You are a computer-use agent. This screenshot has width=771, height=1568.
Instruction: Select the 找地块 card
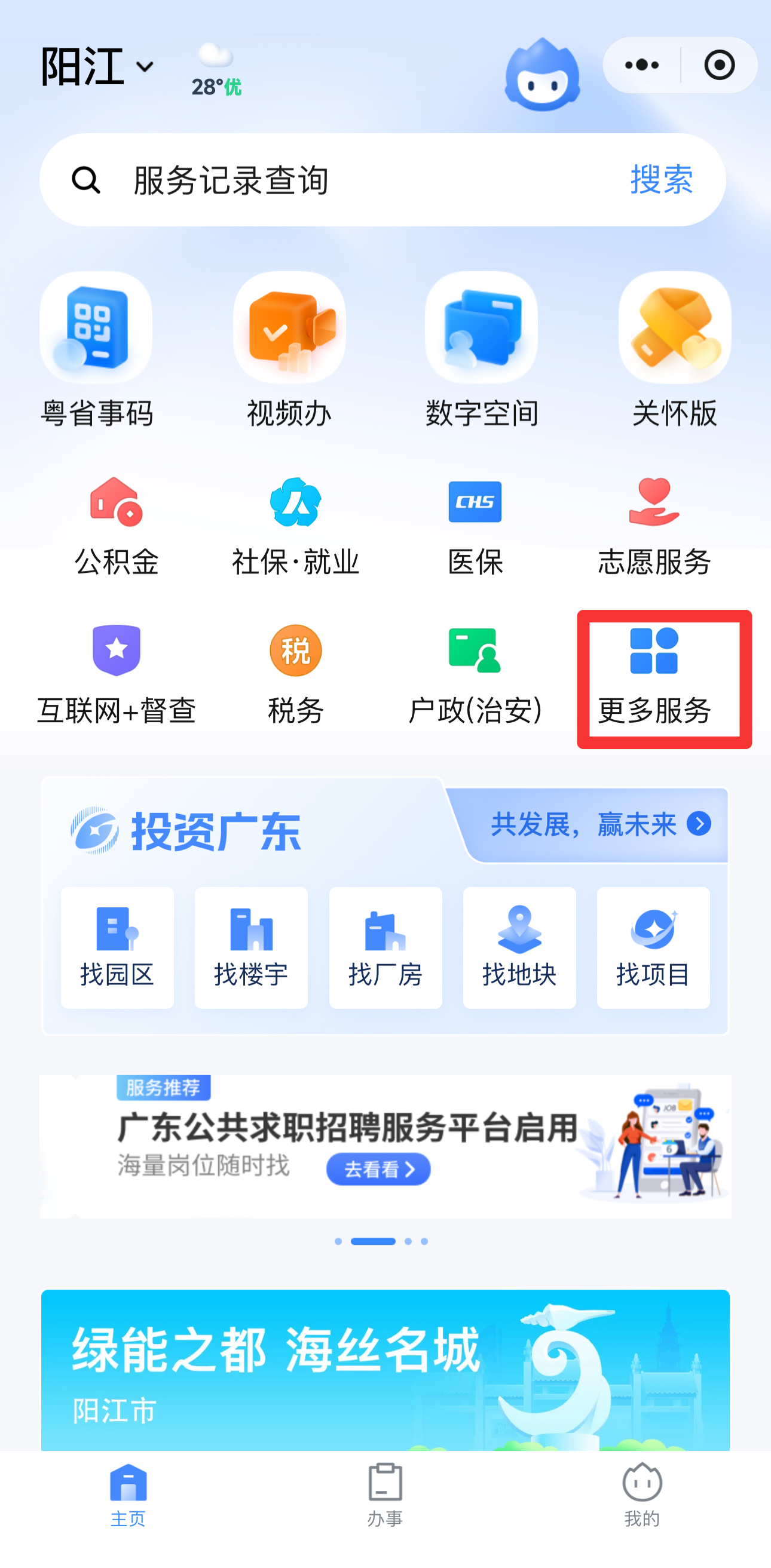(519, 947)
